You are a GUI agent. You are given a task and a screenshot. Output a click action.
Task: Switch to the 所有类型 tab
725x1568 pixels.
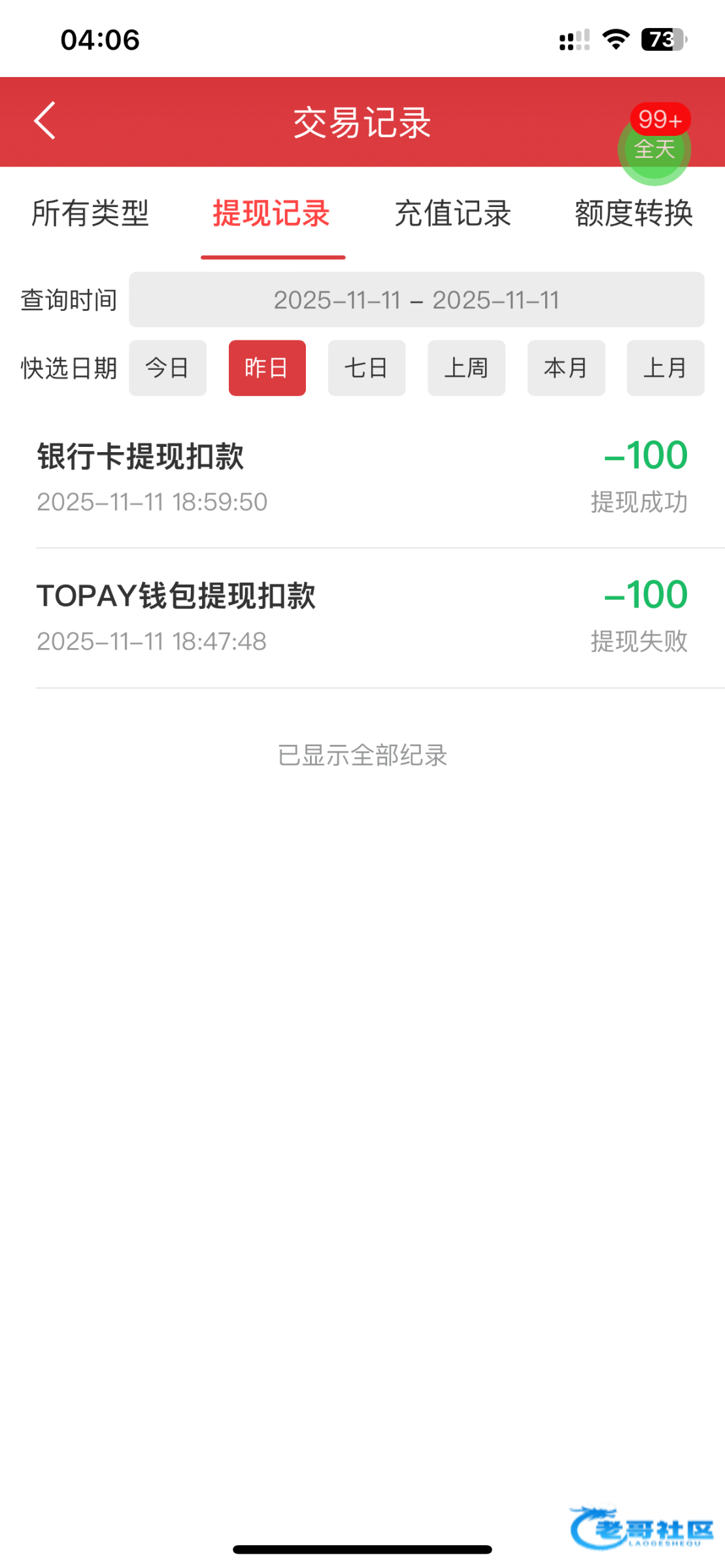[x=90, y=214]
